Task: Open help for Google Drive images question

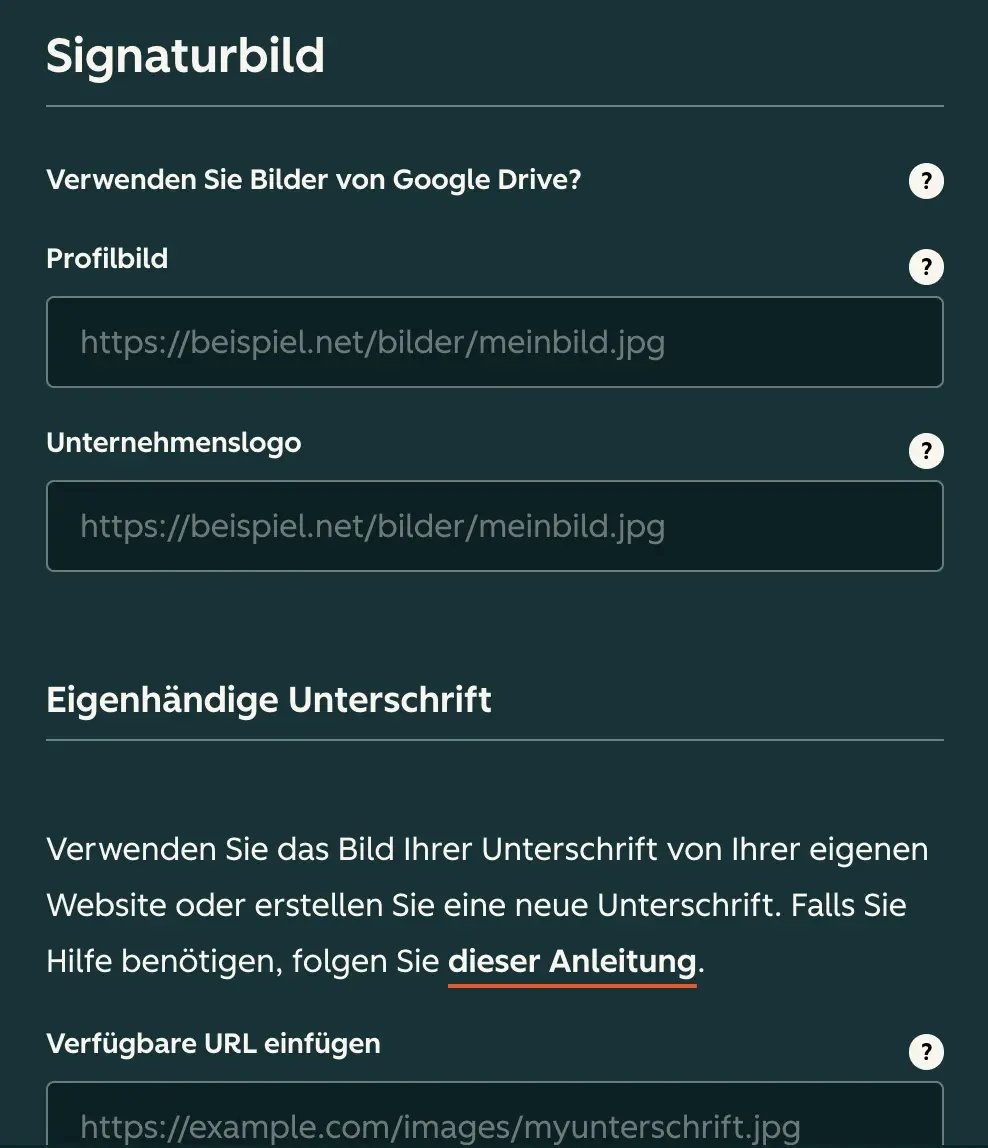Action: point(926,182)
